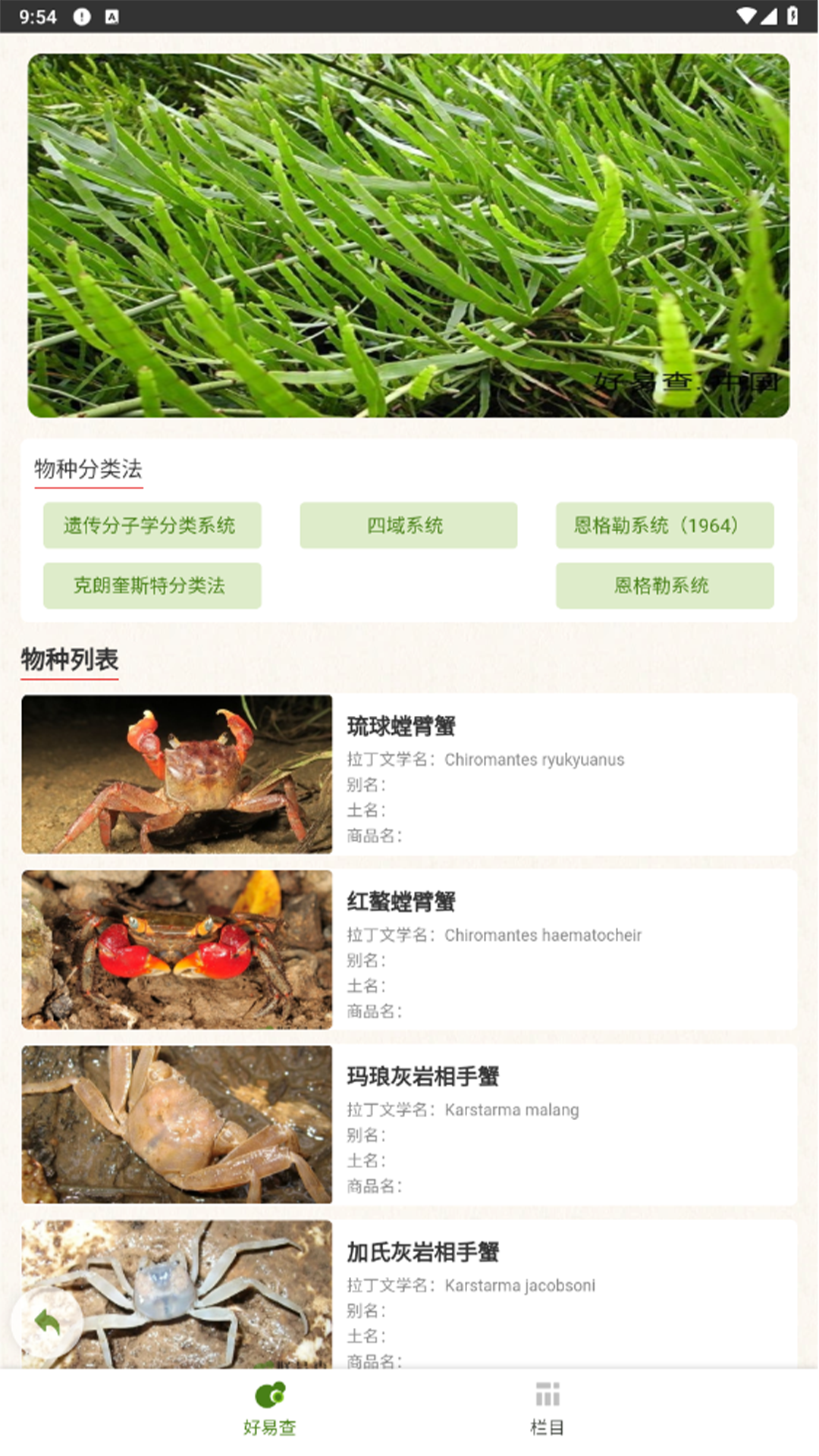Select 恩格勒系统（1964）chip
Screen dimensions: 819x1456
click(x=664, y=526)
